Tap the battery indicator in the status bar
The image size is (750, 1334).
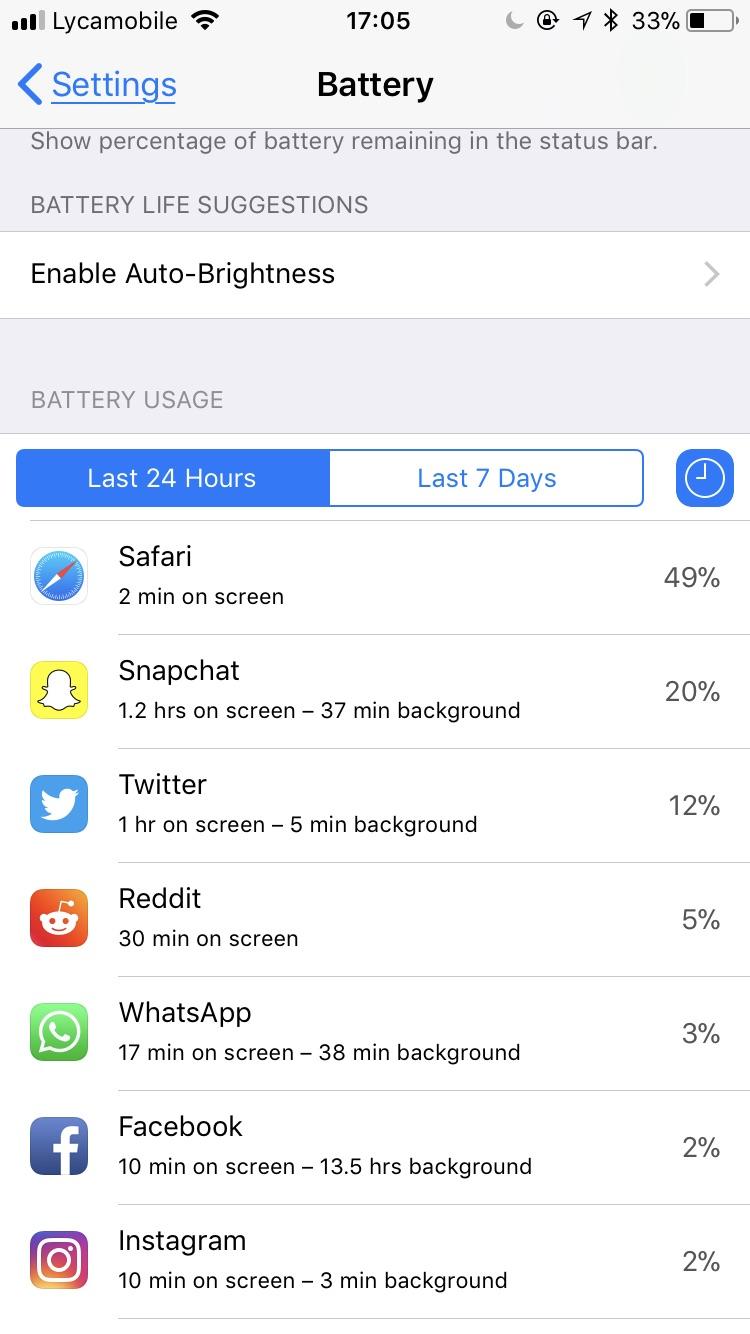(x=710, y=19)
